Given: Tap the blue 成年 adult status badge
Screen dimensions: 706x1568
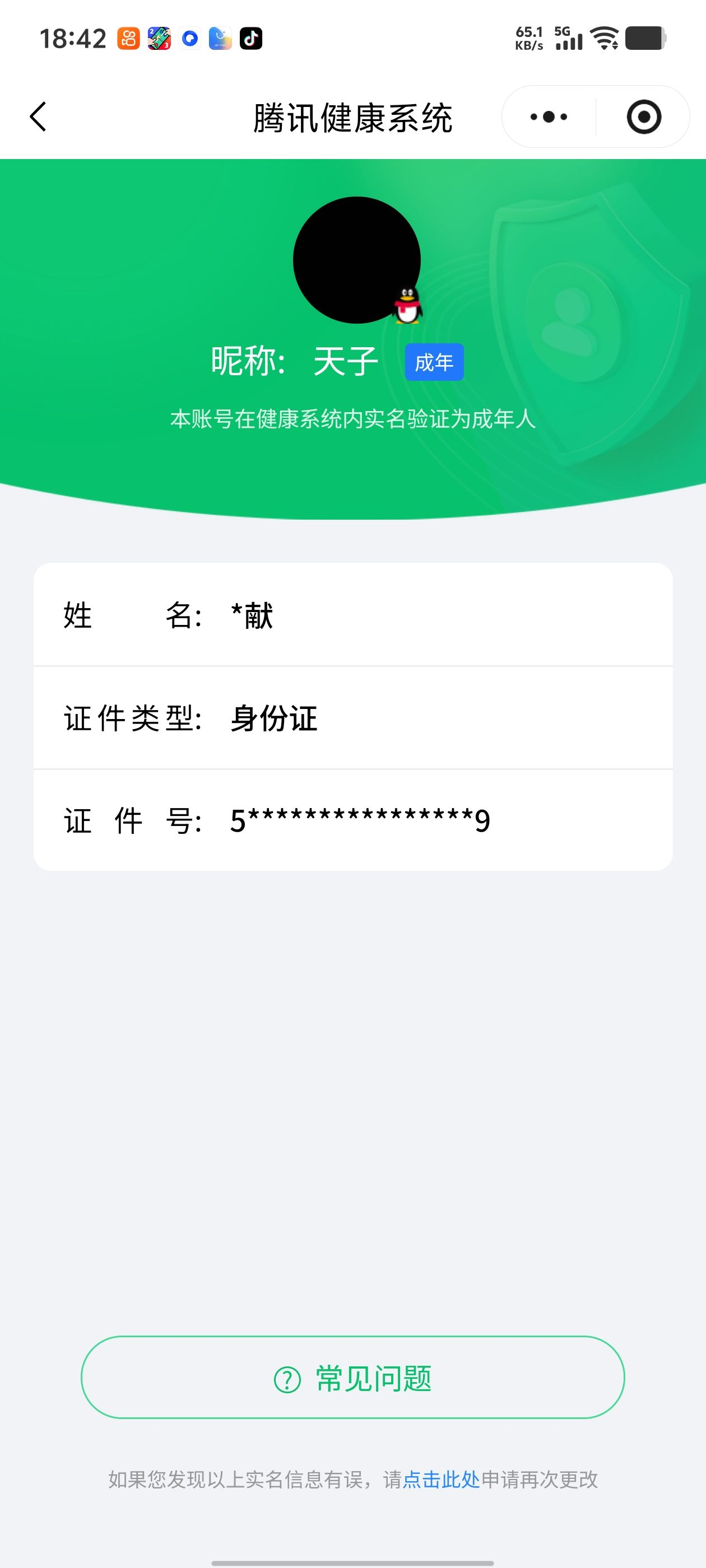Looking at the screenshot, I should 435,361.
